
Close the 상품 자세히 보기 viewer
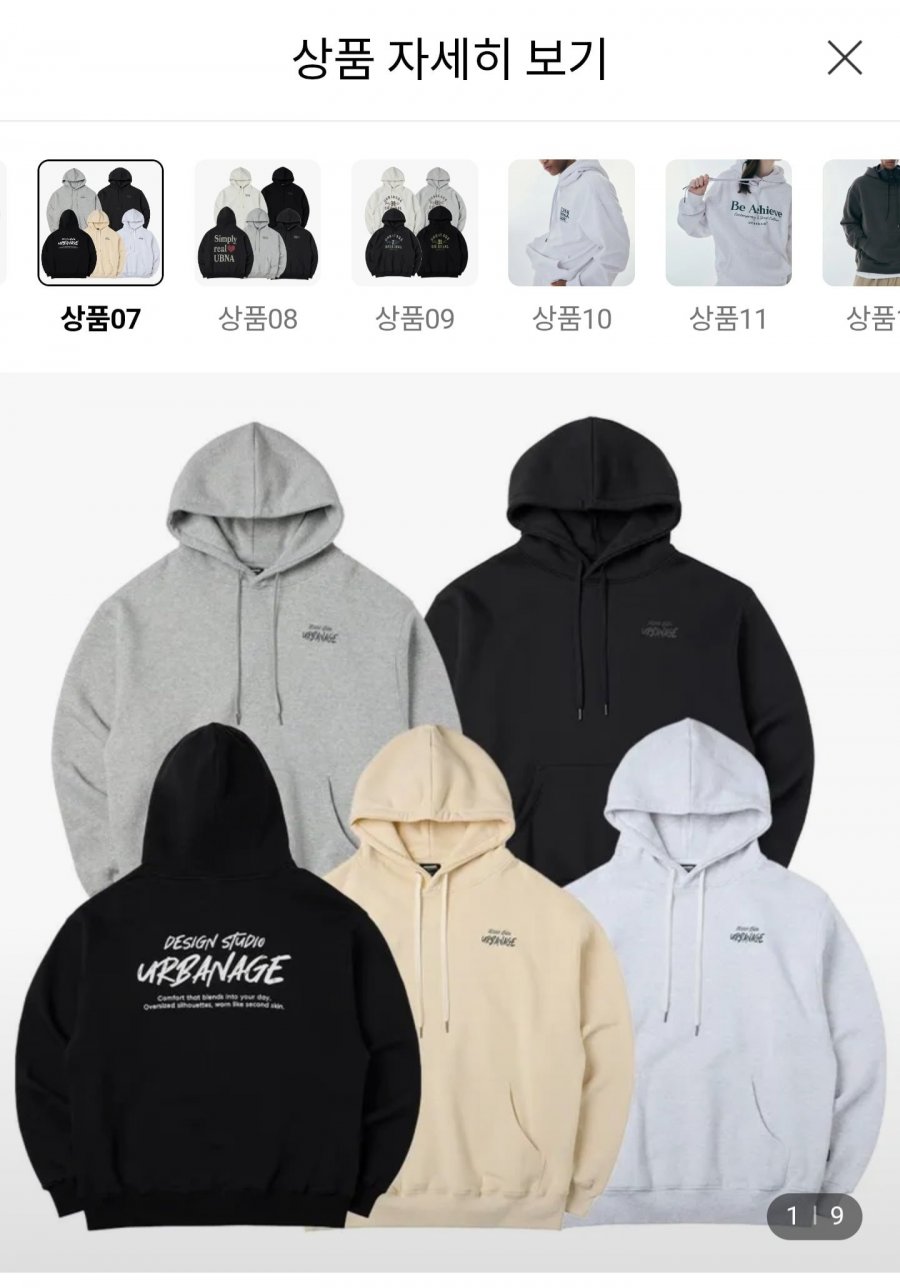[x=844, y=59]
